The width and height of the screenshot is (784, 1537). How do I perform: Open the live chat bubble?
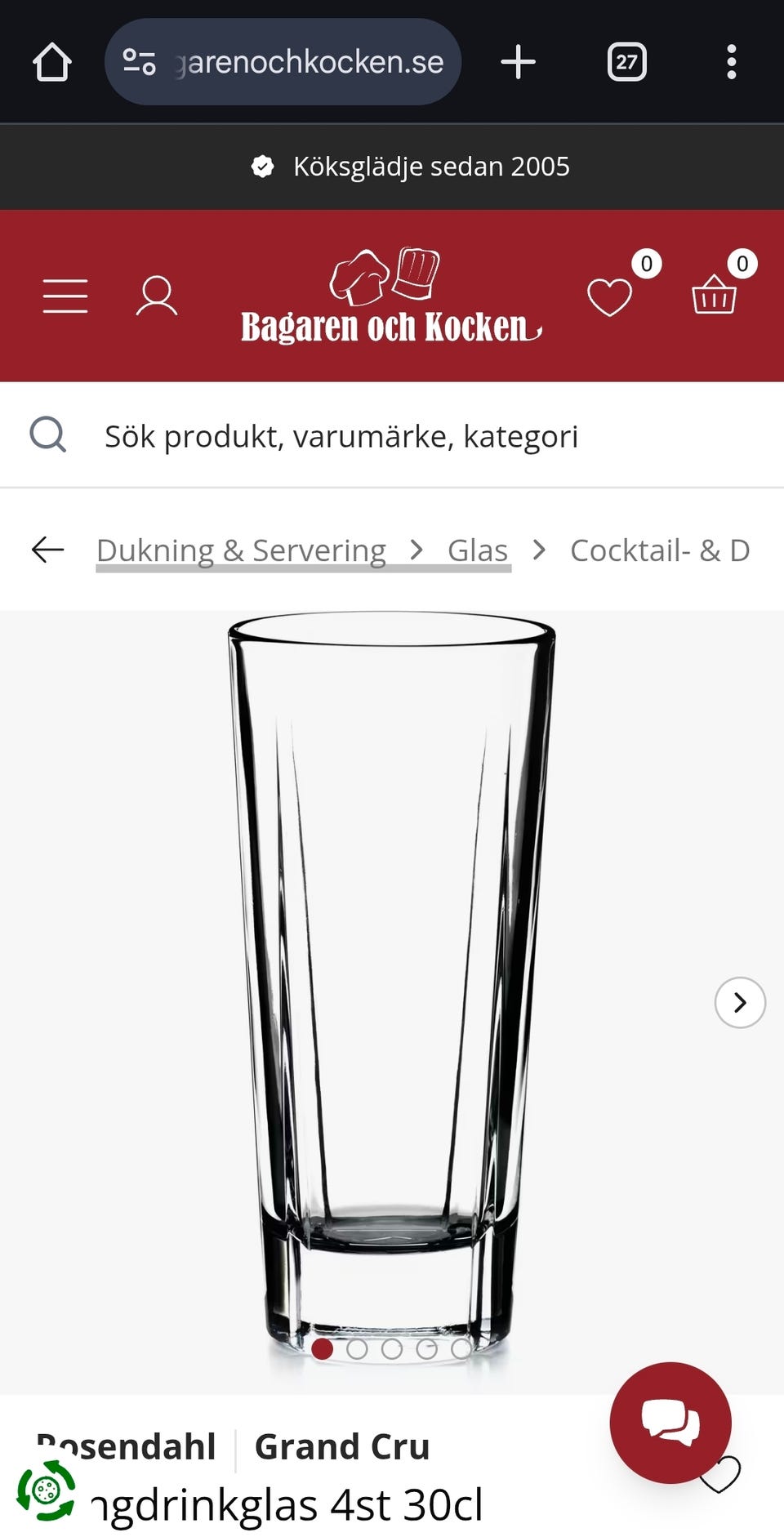coord(670,1423)
